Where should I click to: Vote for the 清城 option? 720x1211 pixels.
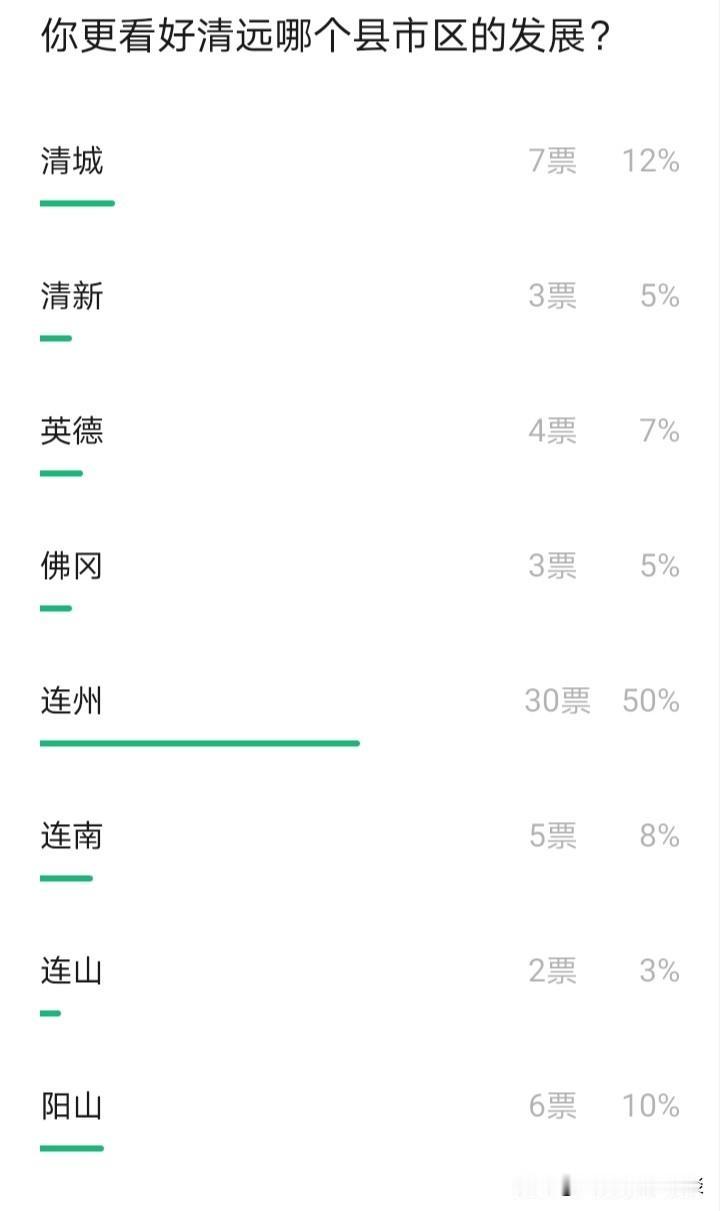point(72,162)
